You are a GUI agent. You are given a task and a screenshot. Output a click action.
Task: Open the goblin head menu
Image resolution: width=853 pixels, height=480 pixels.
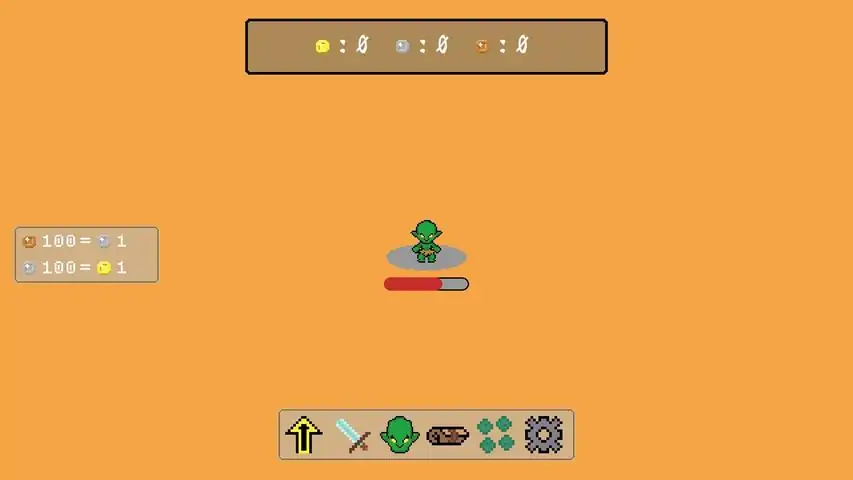pyautogui.click(x=400, y=435)
